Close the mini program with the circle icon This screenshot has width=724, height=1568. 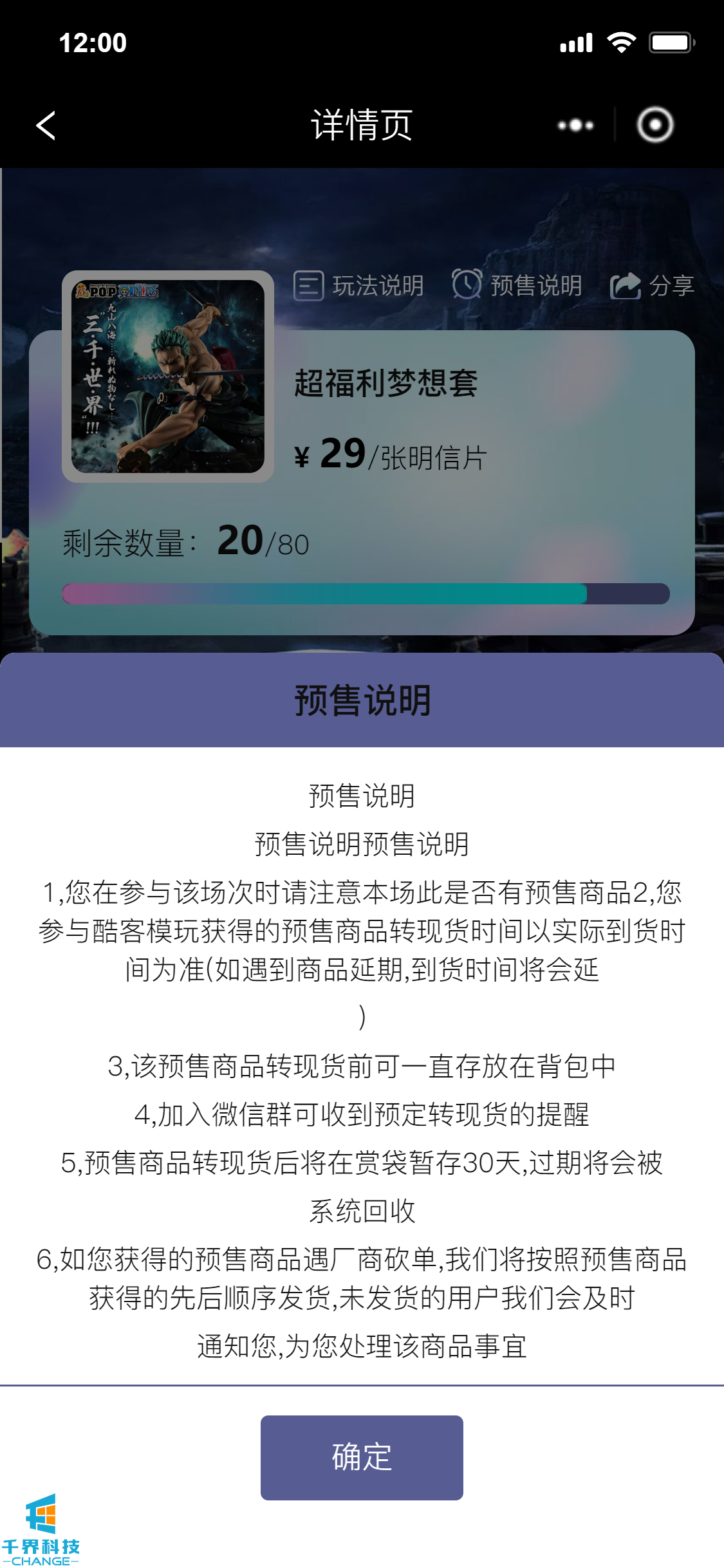coord(655,125)
